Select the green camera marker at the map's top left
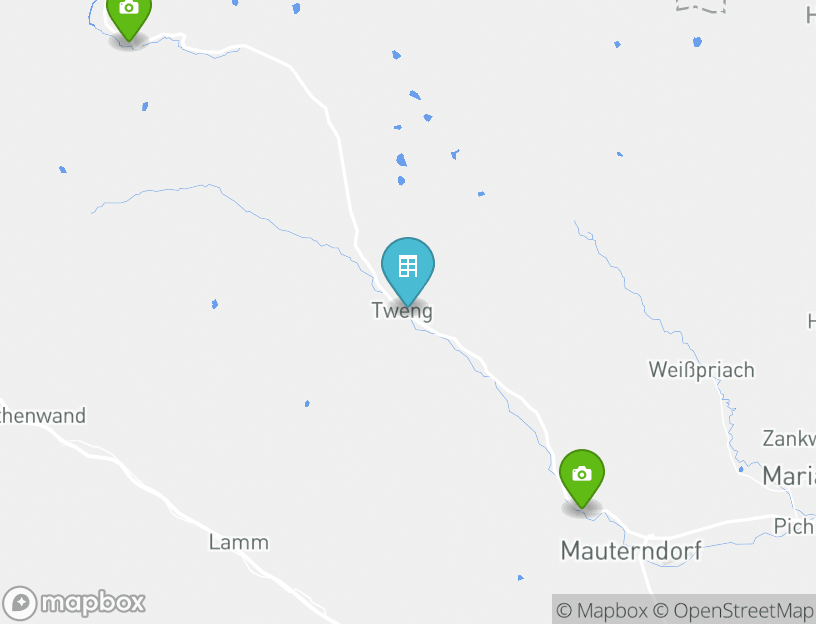The image size is (816, 624). click(x=128, y=12)
